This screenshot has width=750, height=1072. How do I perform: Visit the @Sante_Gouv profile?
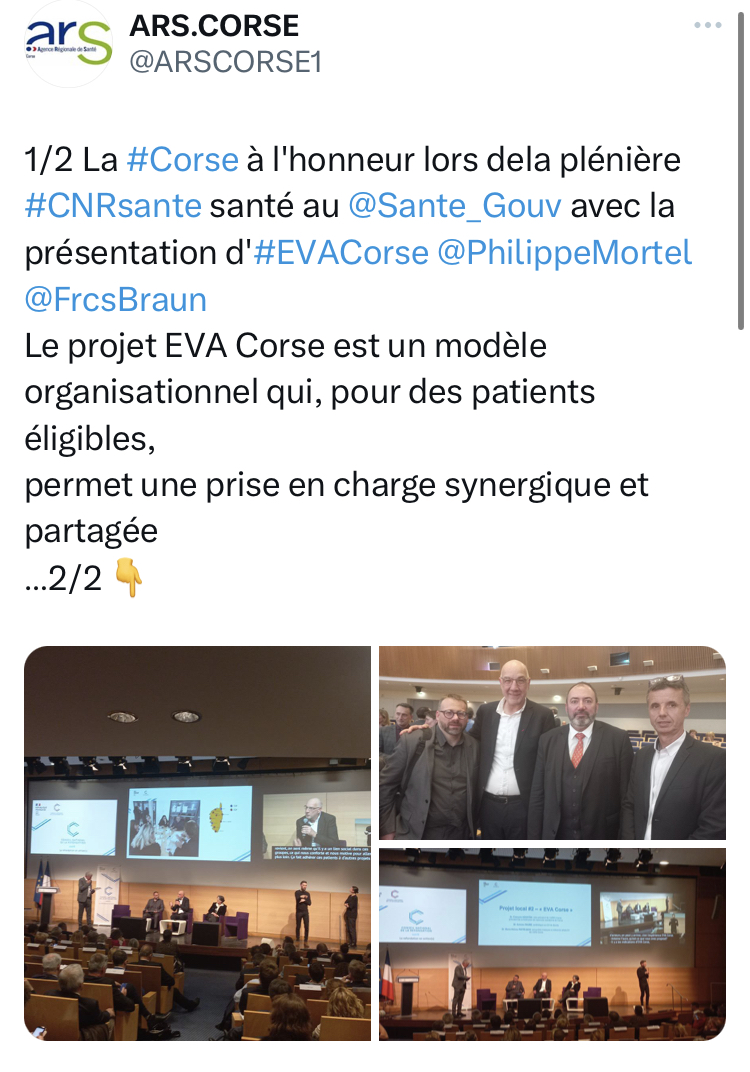tap(455, 206)
